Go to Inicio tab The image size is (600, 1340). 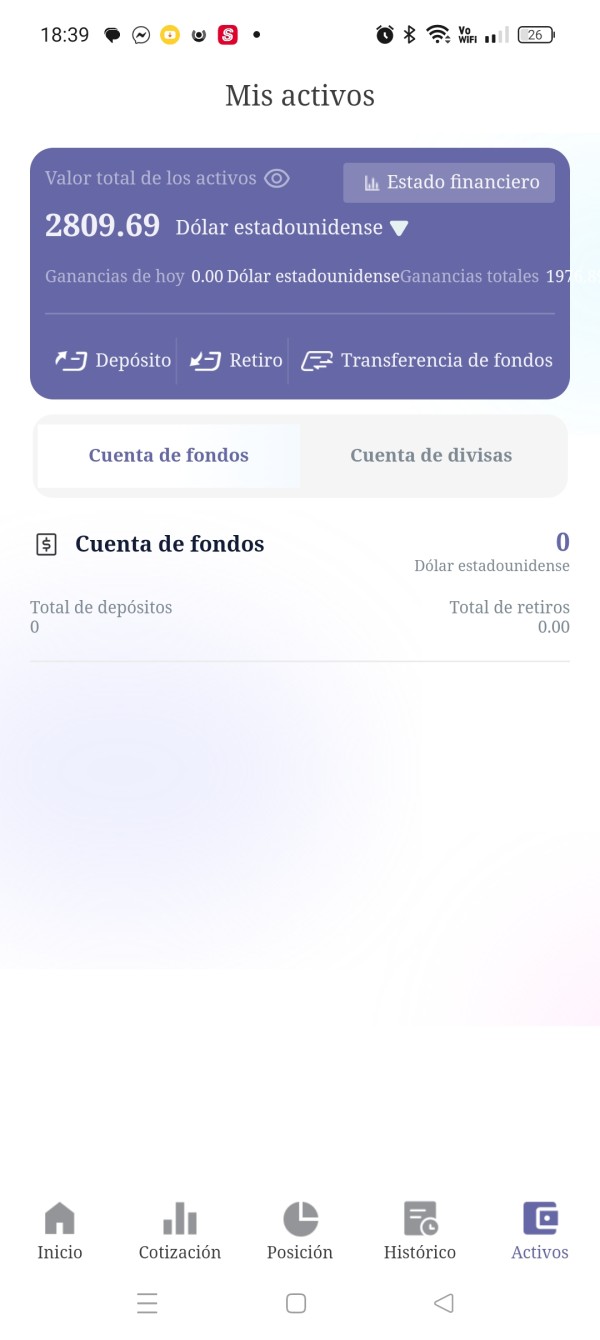[60, 1231]
